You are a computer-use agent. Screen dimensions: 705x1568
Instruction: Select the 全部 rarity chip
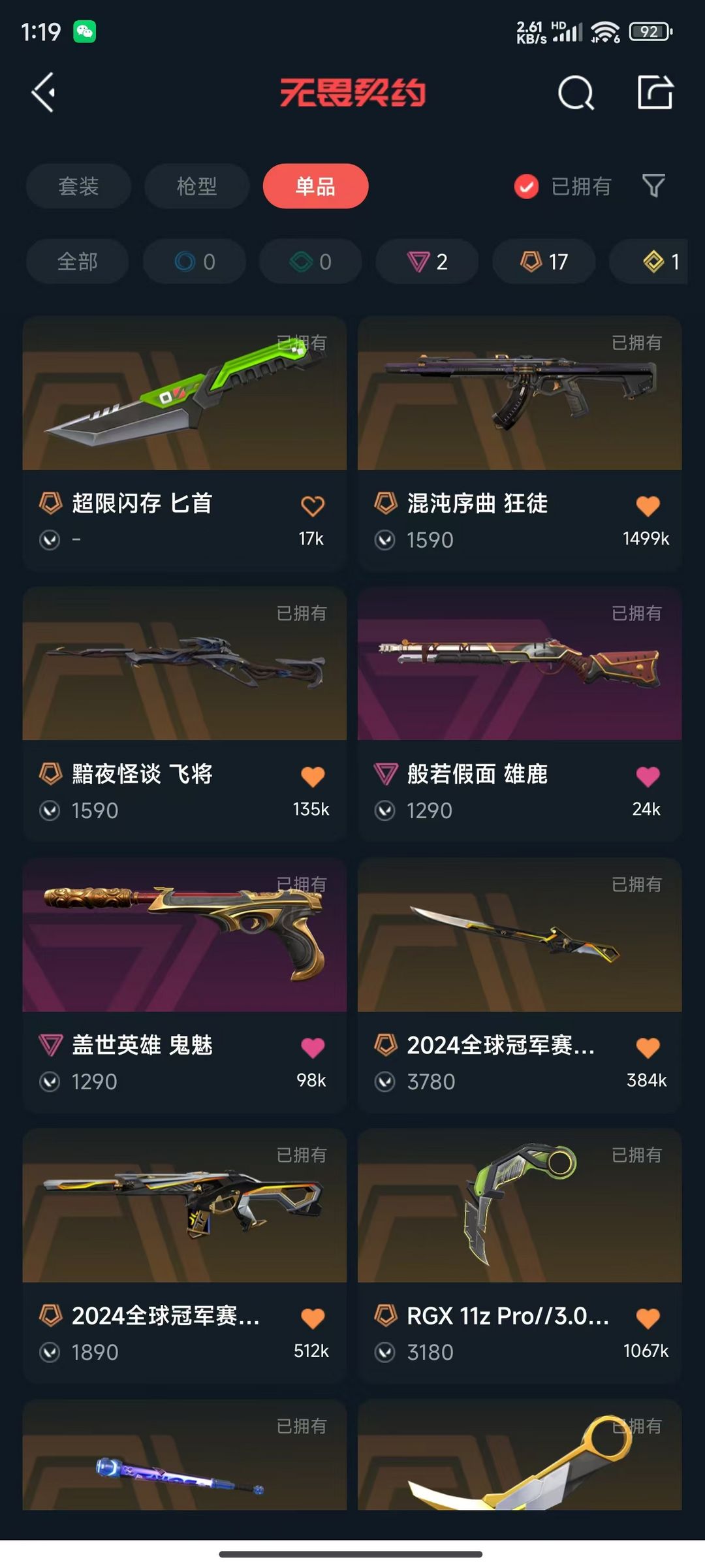click(77, 261)
